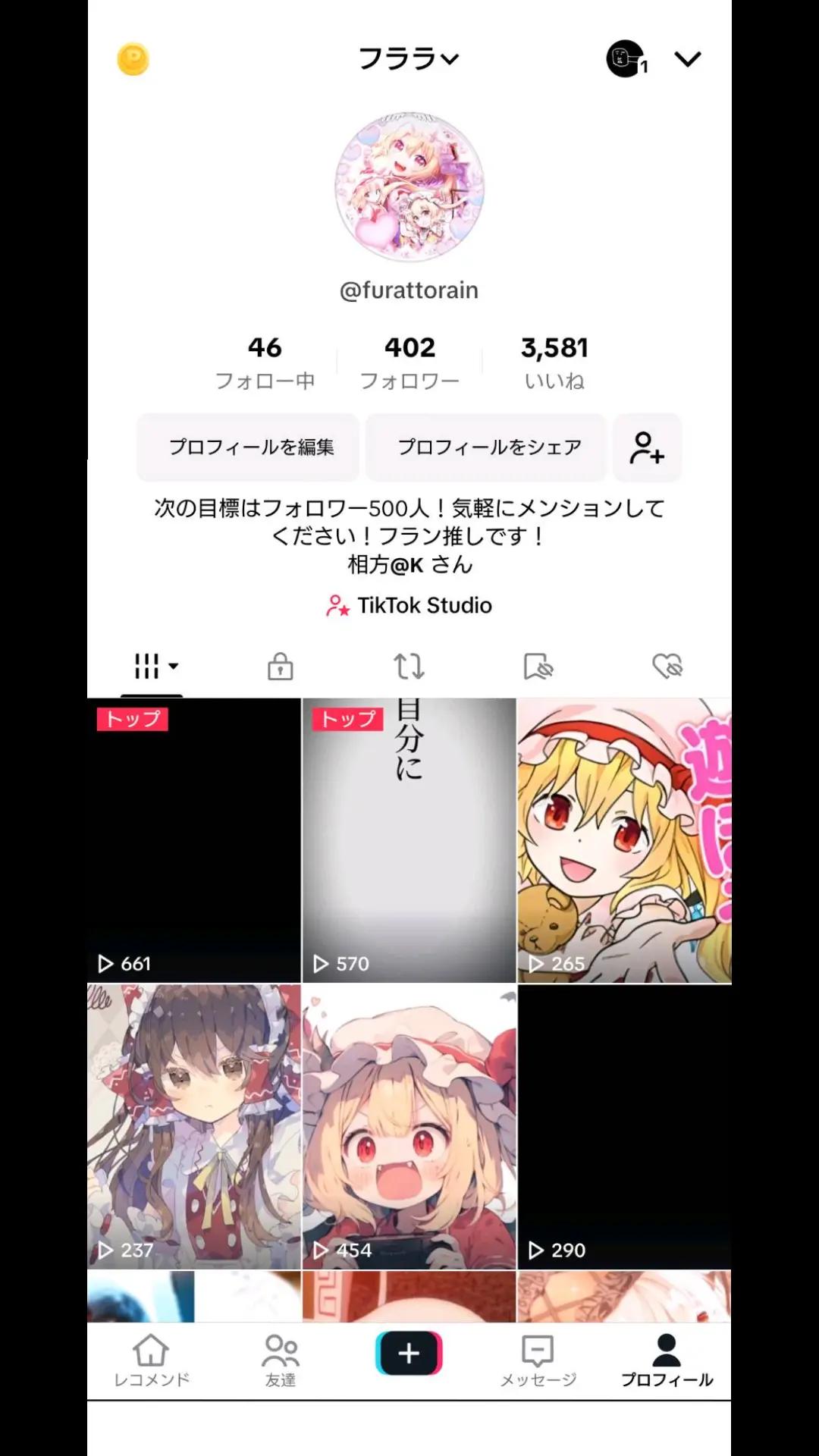Tap プロフィールを編集 button
Image resolution: width=819 pixels, height=1456 pixels.
[250, 447]
